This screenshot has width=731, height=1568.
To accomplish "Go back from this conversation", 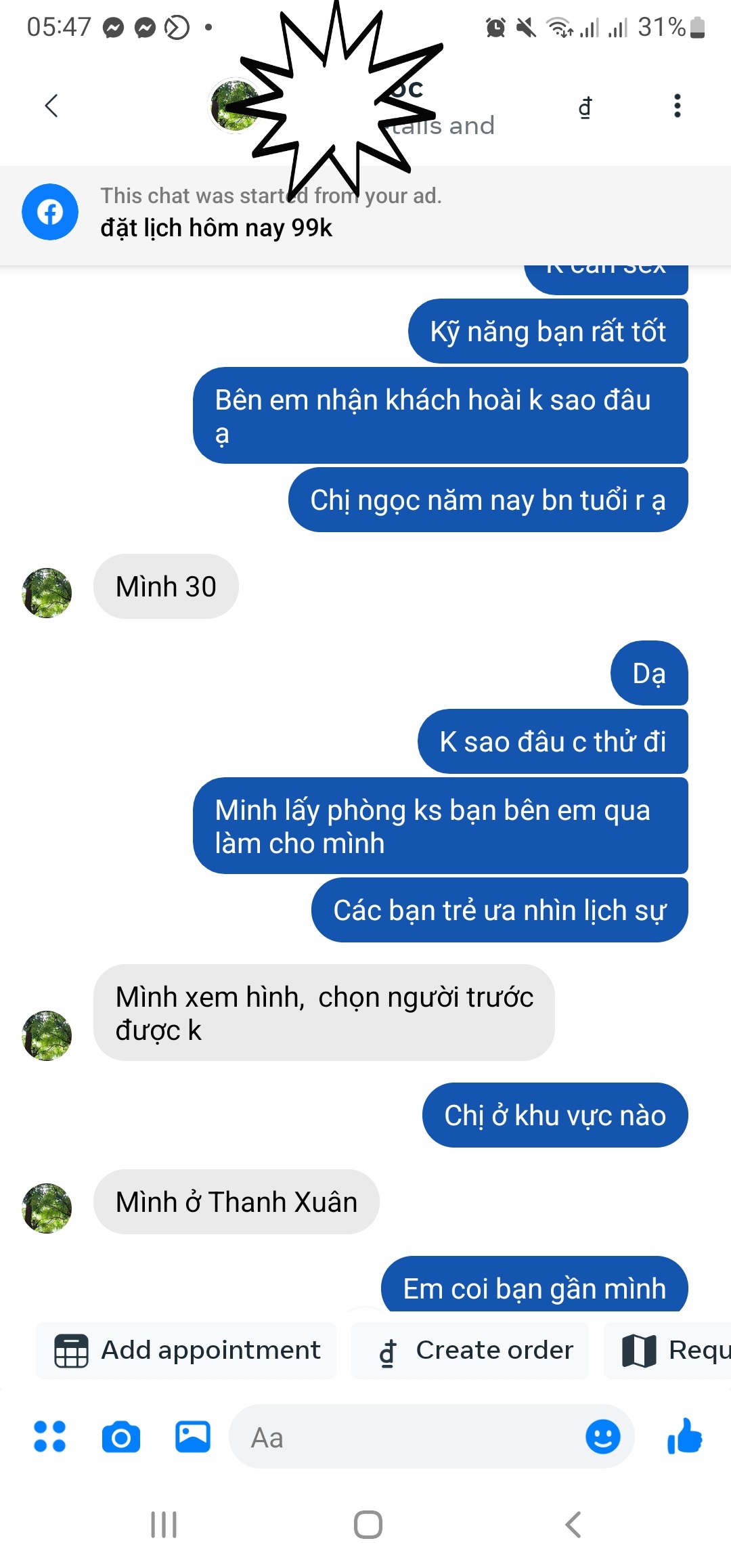I will pos(51,106).
